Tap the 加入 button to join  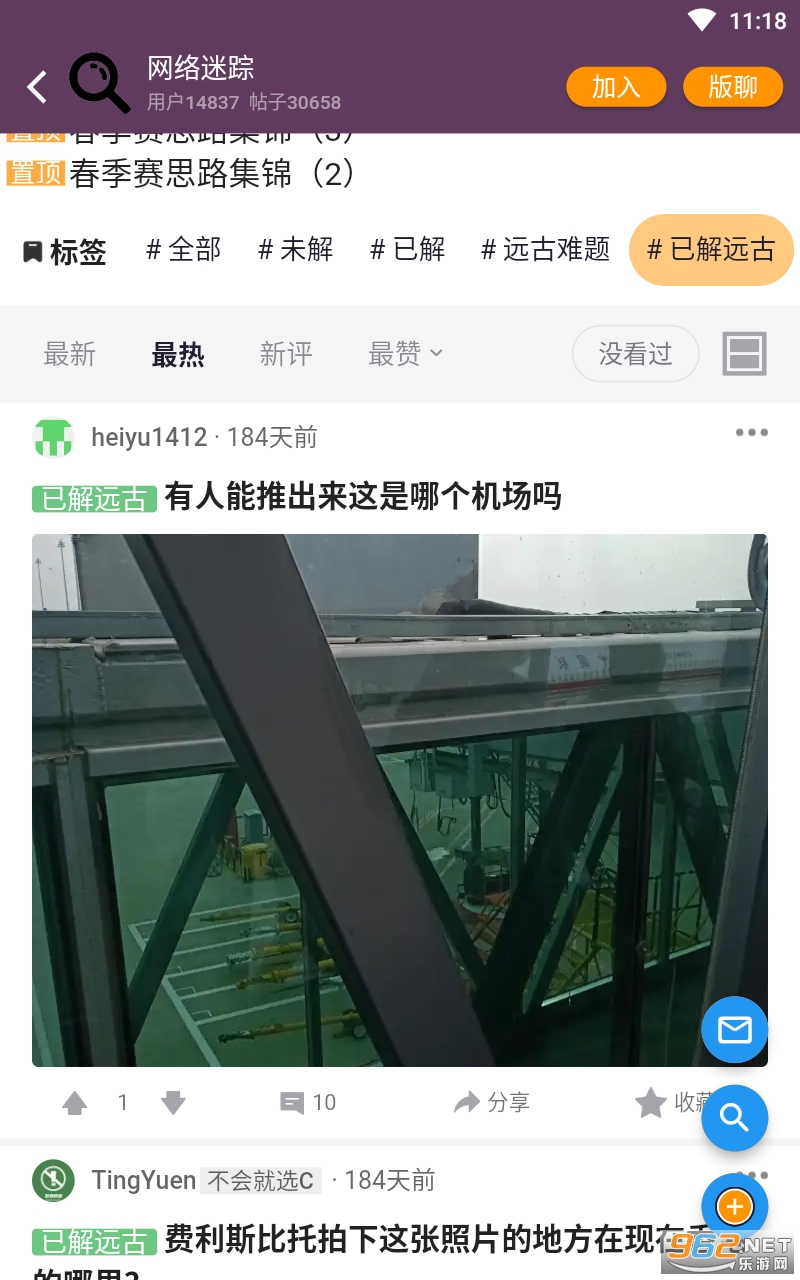615,87
